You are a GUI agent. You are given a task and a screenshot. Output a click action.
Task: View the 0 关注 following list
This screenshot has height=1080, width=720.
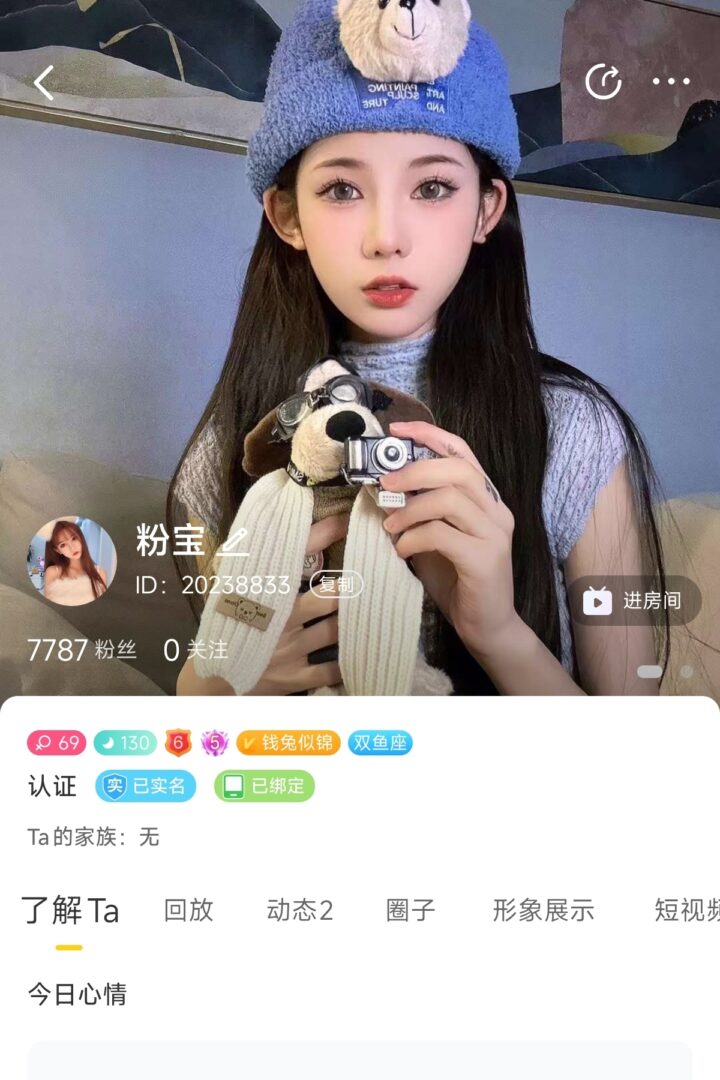(196, 650)
